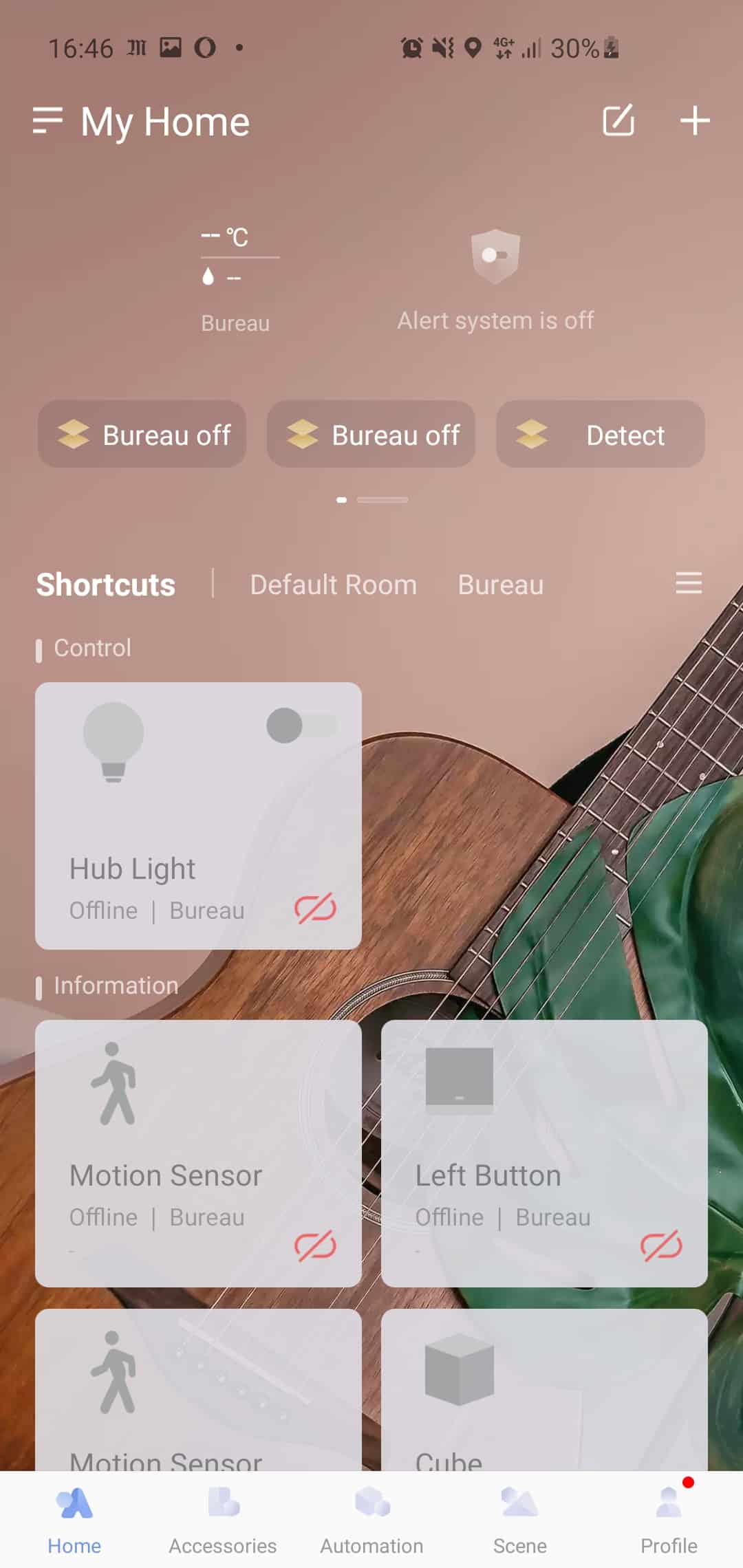The width and height of the screenshot is (743, 1568).
Task: Open the Cube device card
Action: [544, 1389]
